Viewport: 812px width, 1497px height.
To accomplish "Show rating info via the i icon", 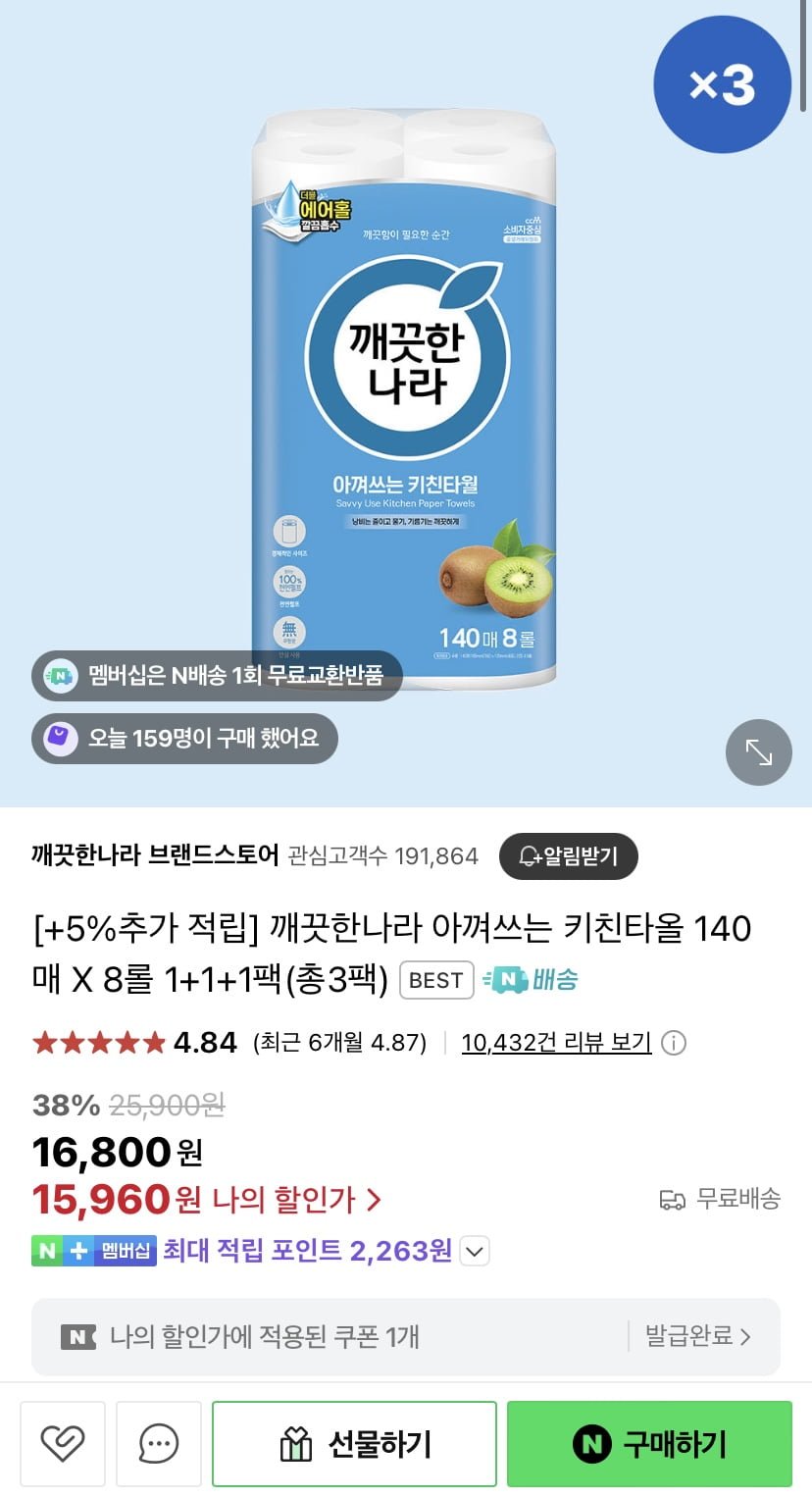I will (674, 1042).
